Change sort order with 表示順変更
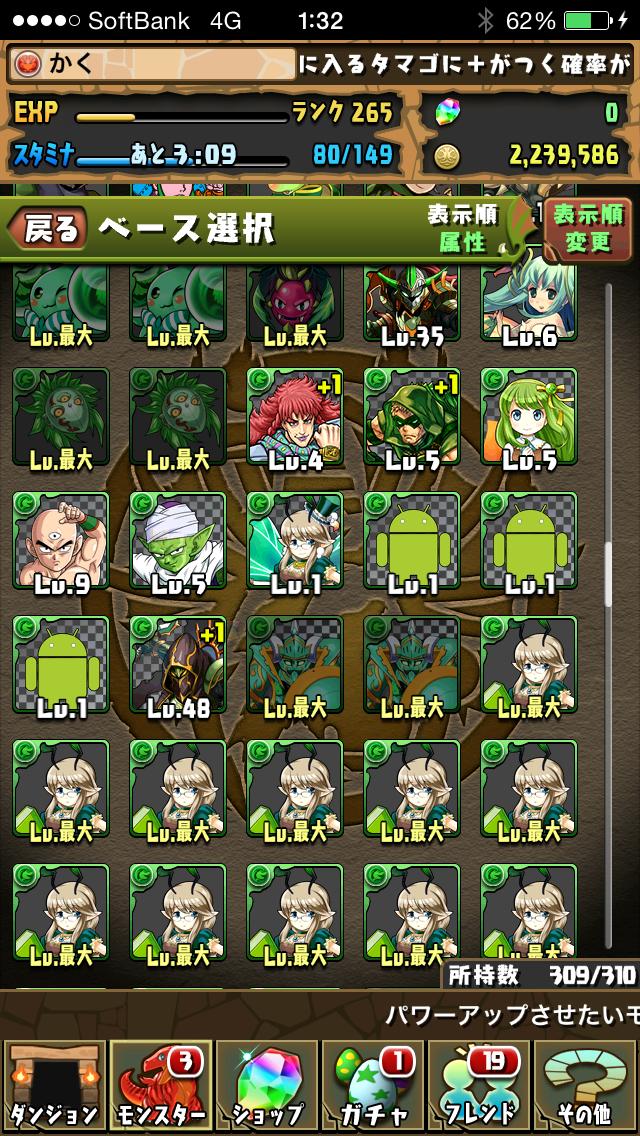This screenshot has height=1136, width=640. [x=587, y=229]
